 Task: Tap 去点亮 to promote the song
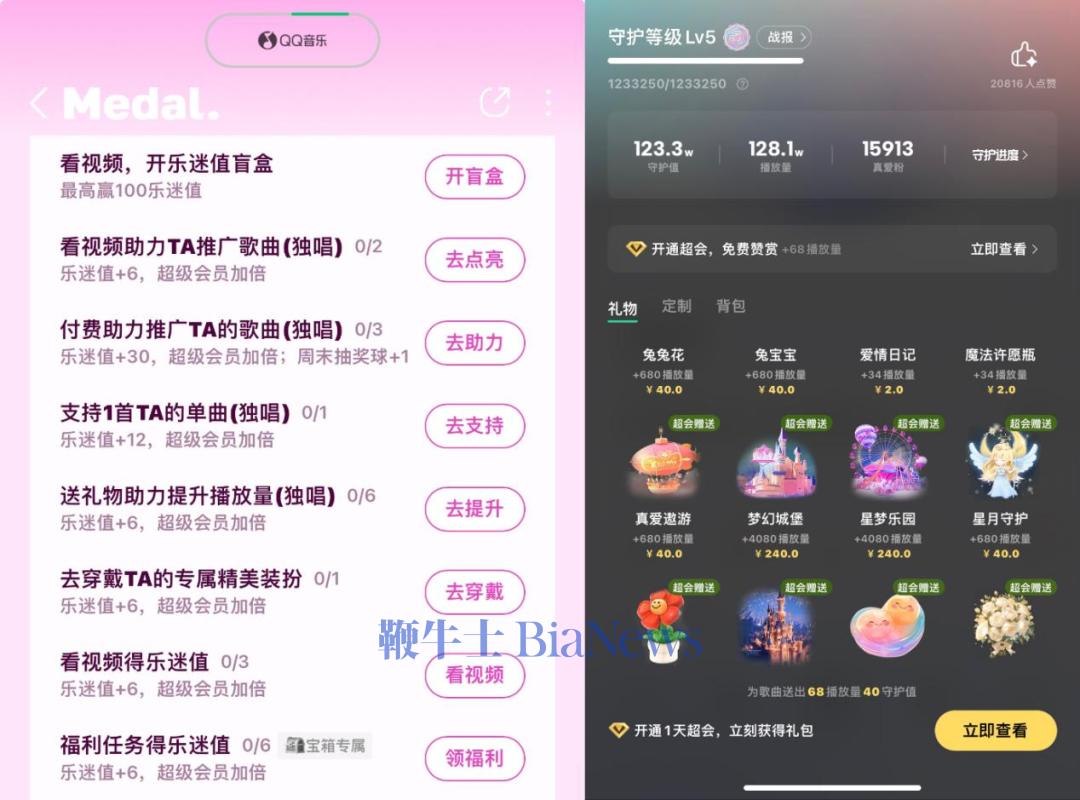[x=474, y=260]
